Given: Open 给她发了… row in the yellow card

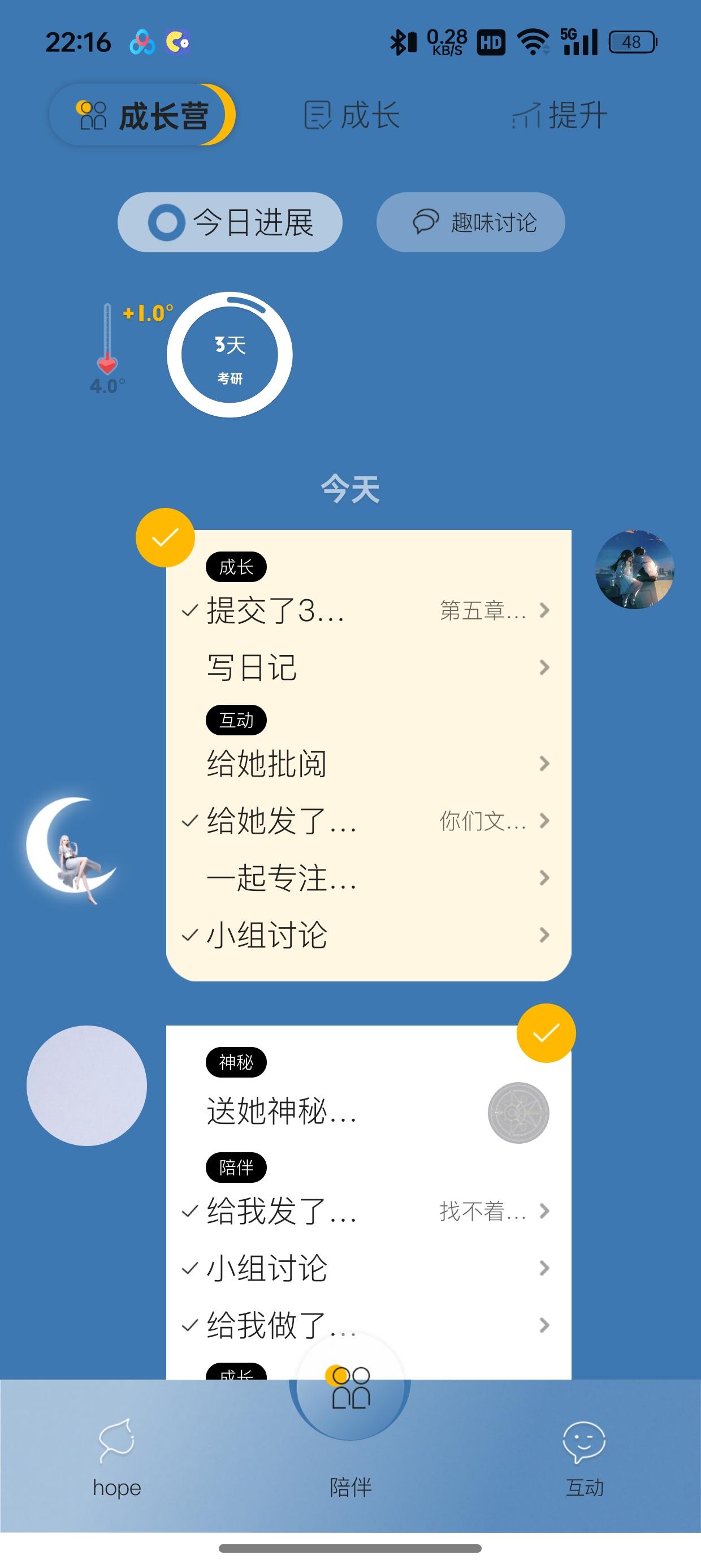Looking at the screenshot, I should (368, 821).
